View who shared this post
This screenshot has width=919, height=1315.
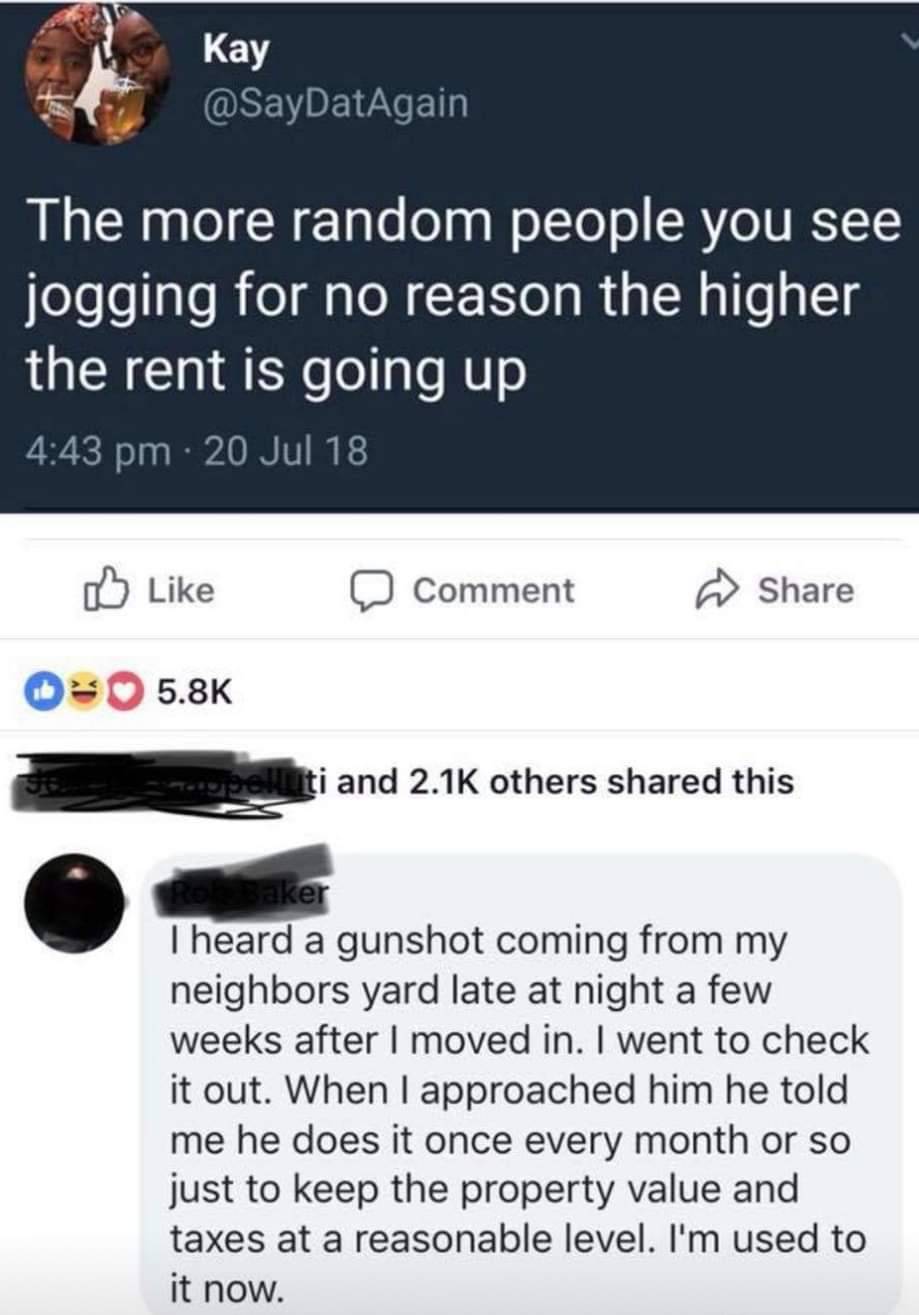(560, 781)
